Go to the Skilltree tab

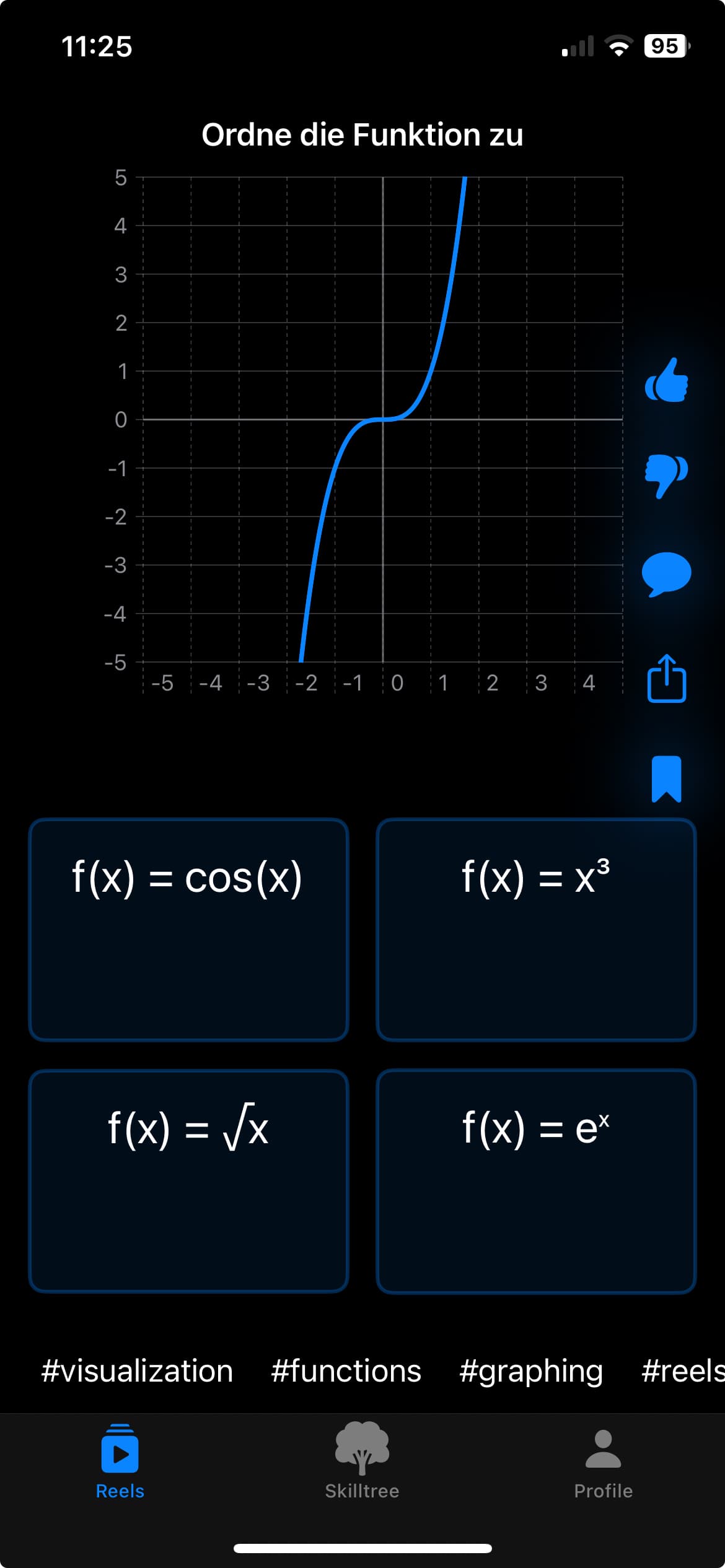click(x=362, y=1461)
